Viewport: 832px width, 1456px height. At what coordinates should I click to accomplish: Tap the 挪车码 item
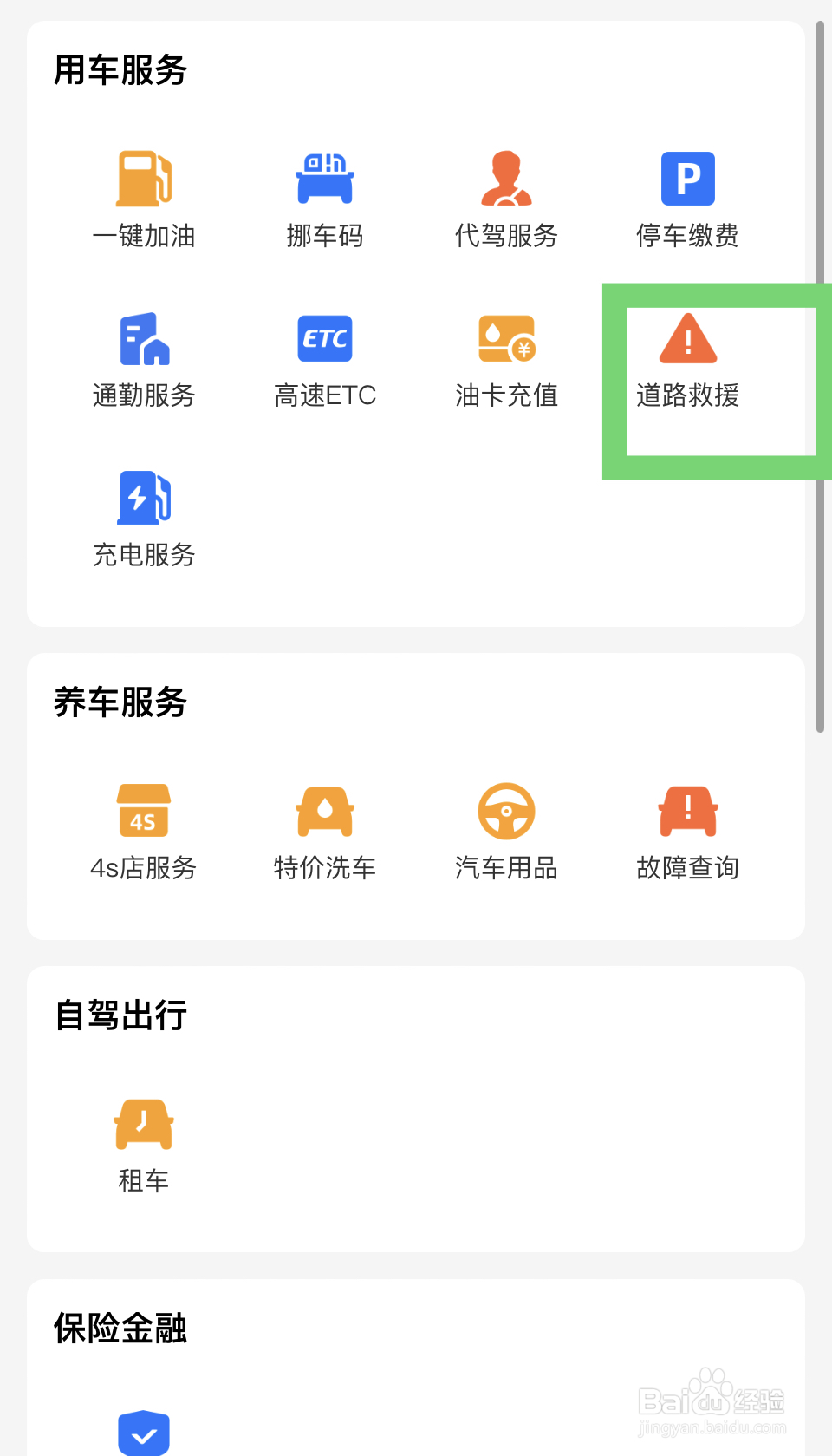tap(325, 200)
